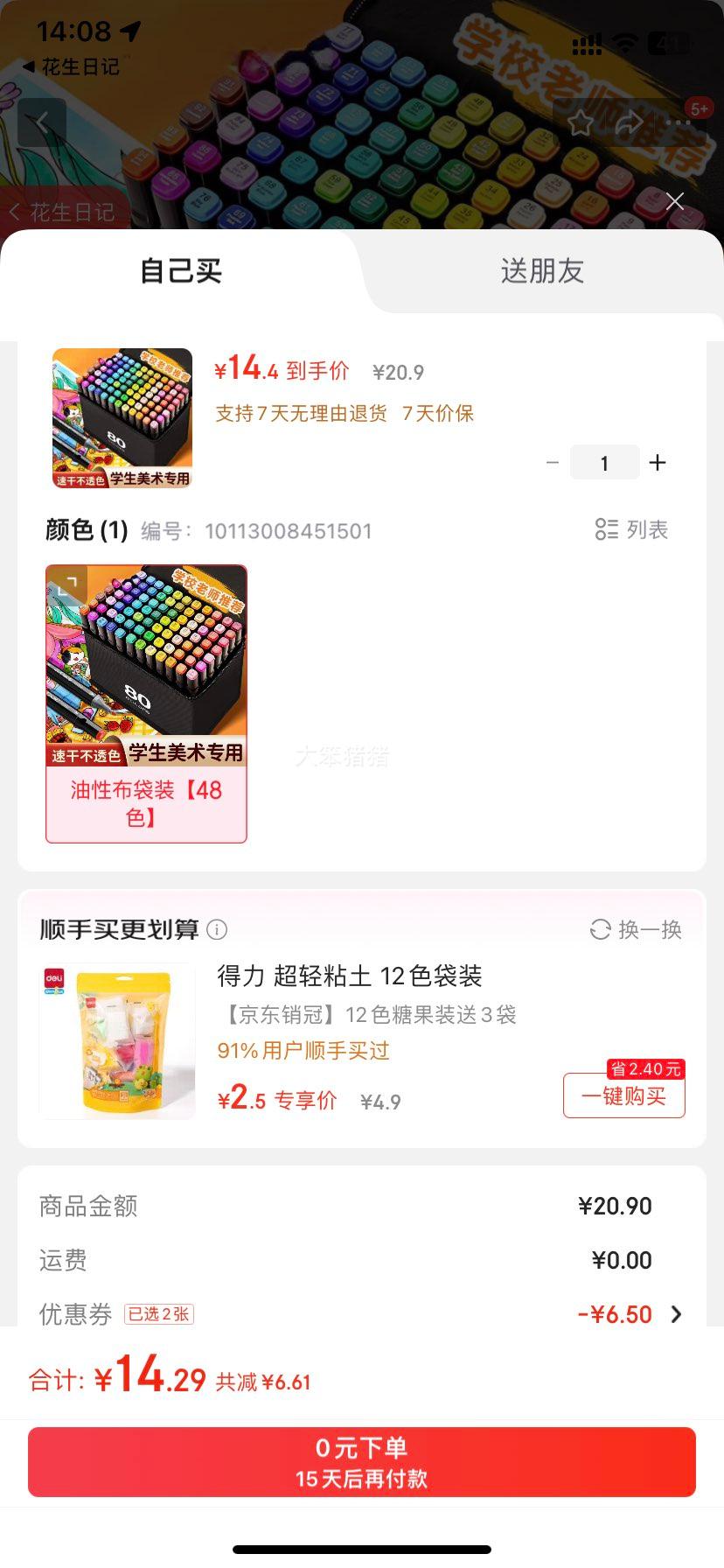724x1568 pixels.
Task: Switch to the 送朋友 tab
Action: (x=542, y=271)
